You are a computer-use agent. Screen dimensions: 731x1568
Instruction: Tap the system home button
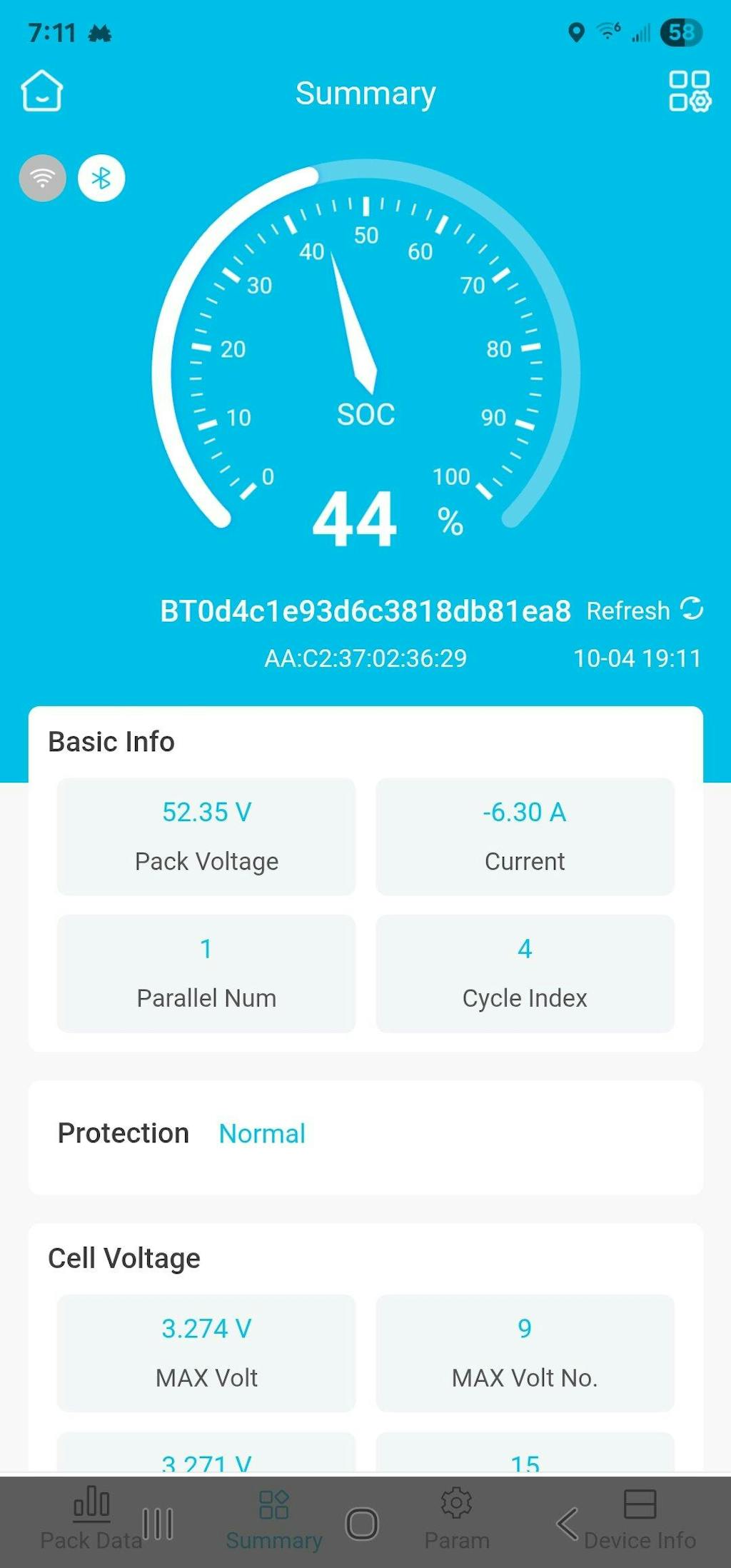pos(362,1524)
